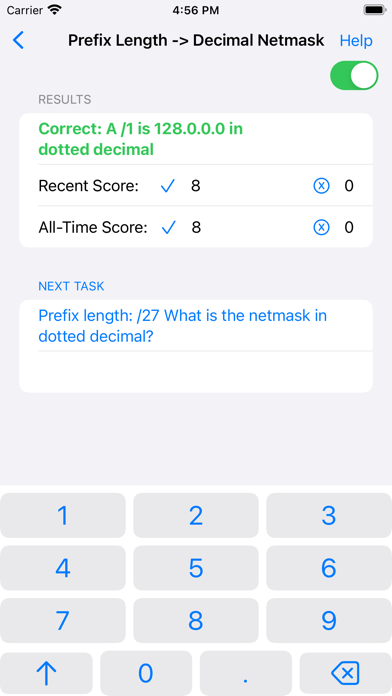Open the Help page
Image resolution: width=392 pixels, height=696 pixels.
[356, 40]
